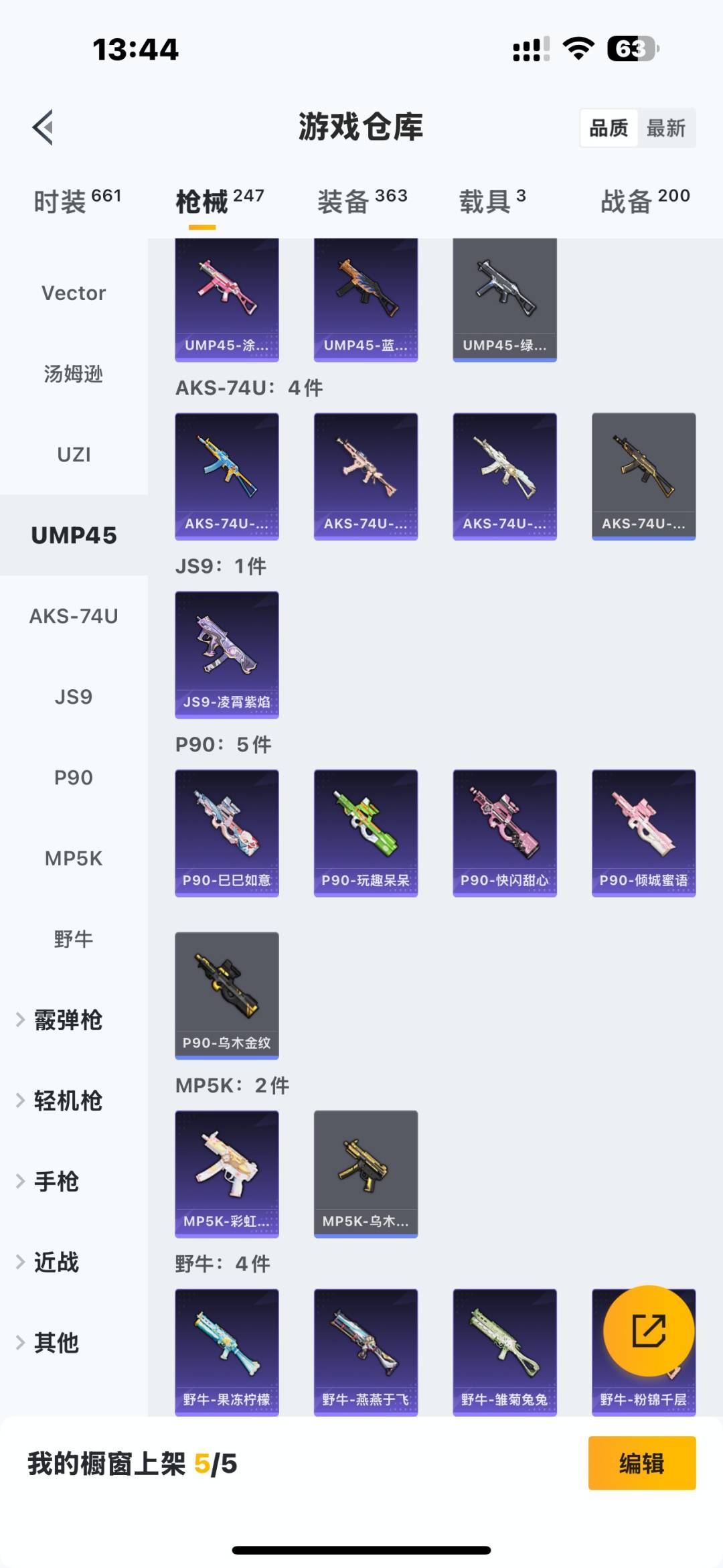Select 野牛 in the side list
Viewport: 723px width, 1568px height.
[74, 939]
